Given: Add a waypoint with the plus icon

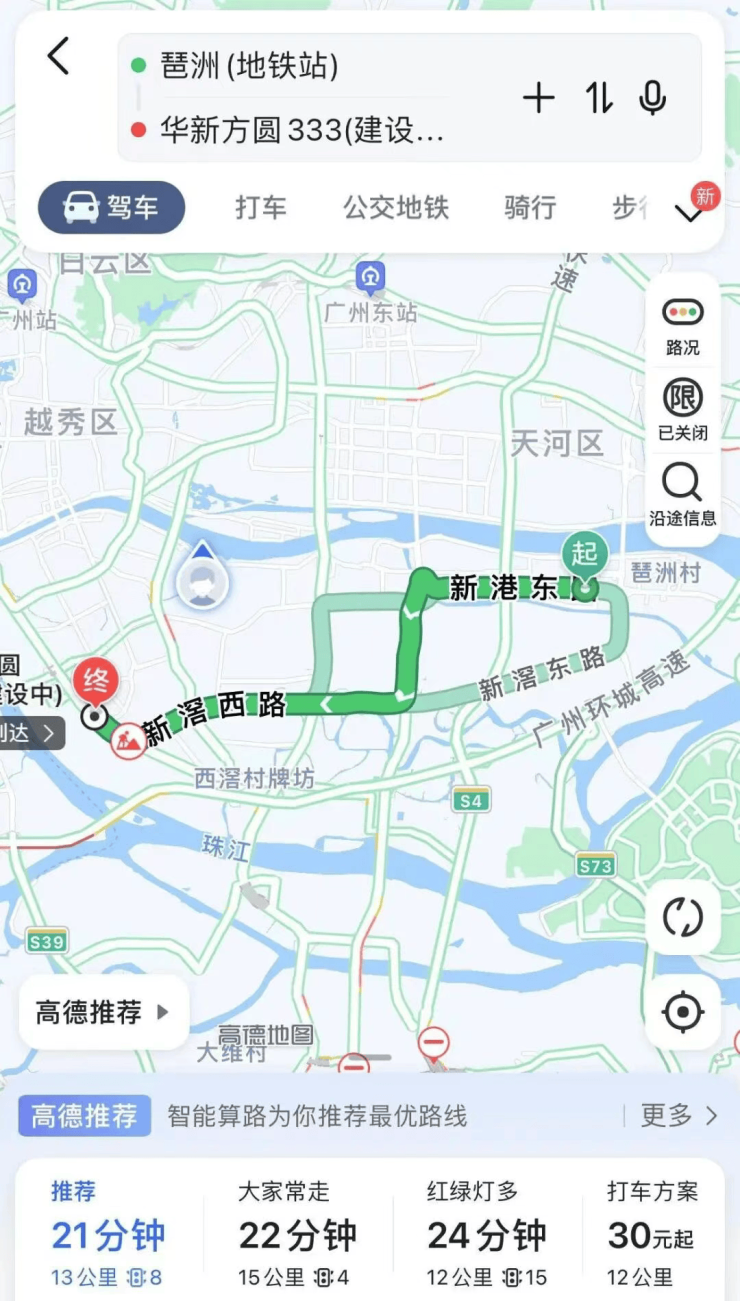Looking at the screenshot, I should pyautogui.click(x=538, y=98).
